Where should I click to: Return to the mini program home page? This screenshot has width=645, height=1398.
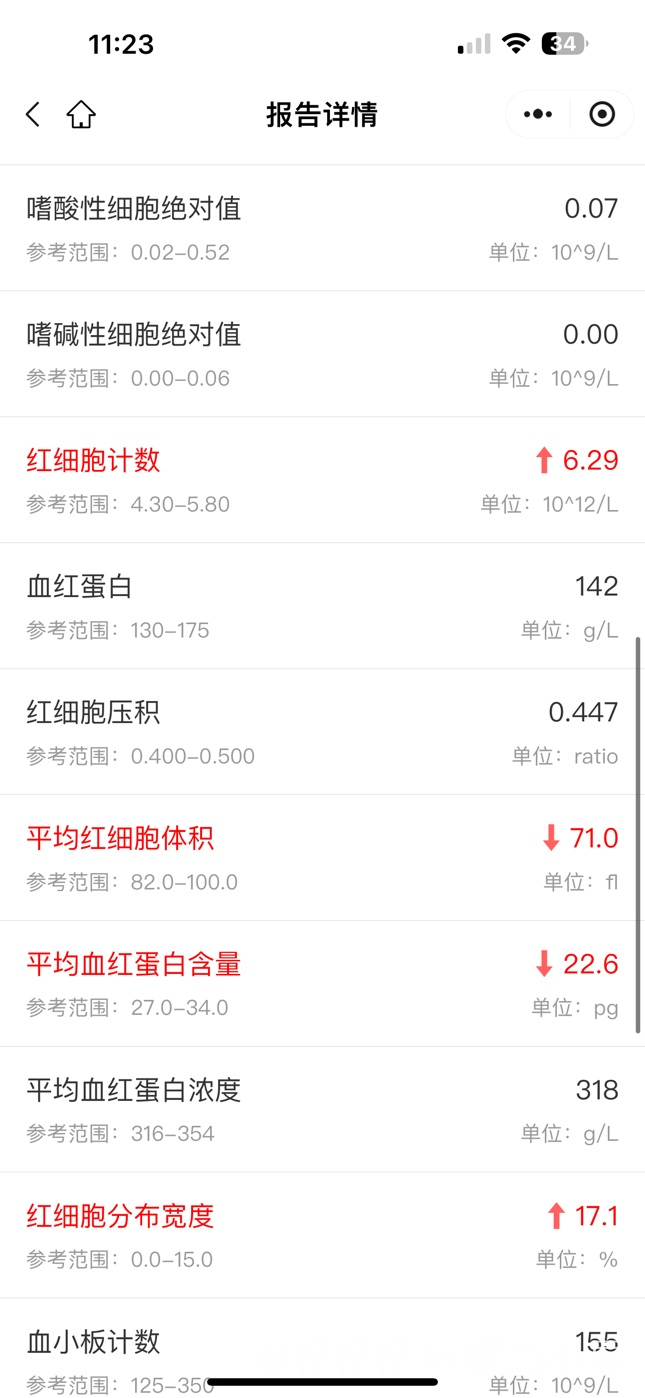pyautogui.click(x=81, y=114)
